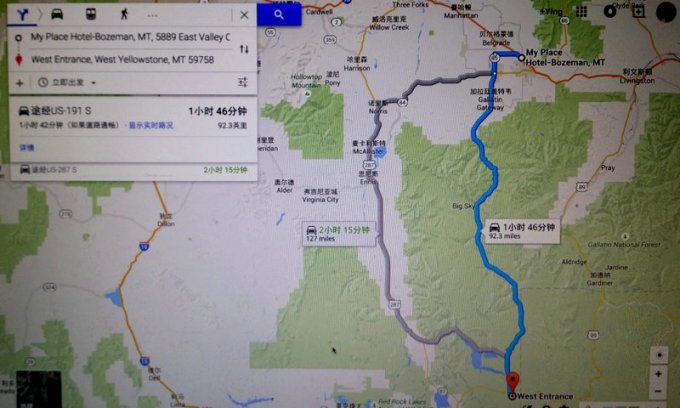Tap the blue search button
Image resolution: width=680 pixels, height=408 pixels.
coord(277,15)
